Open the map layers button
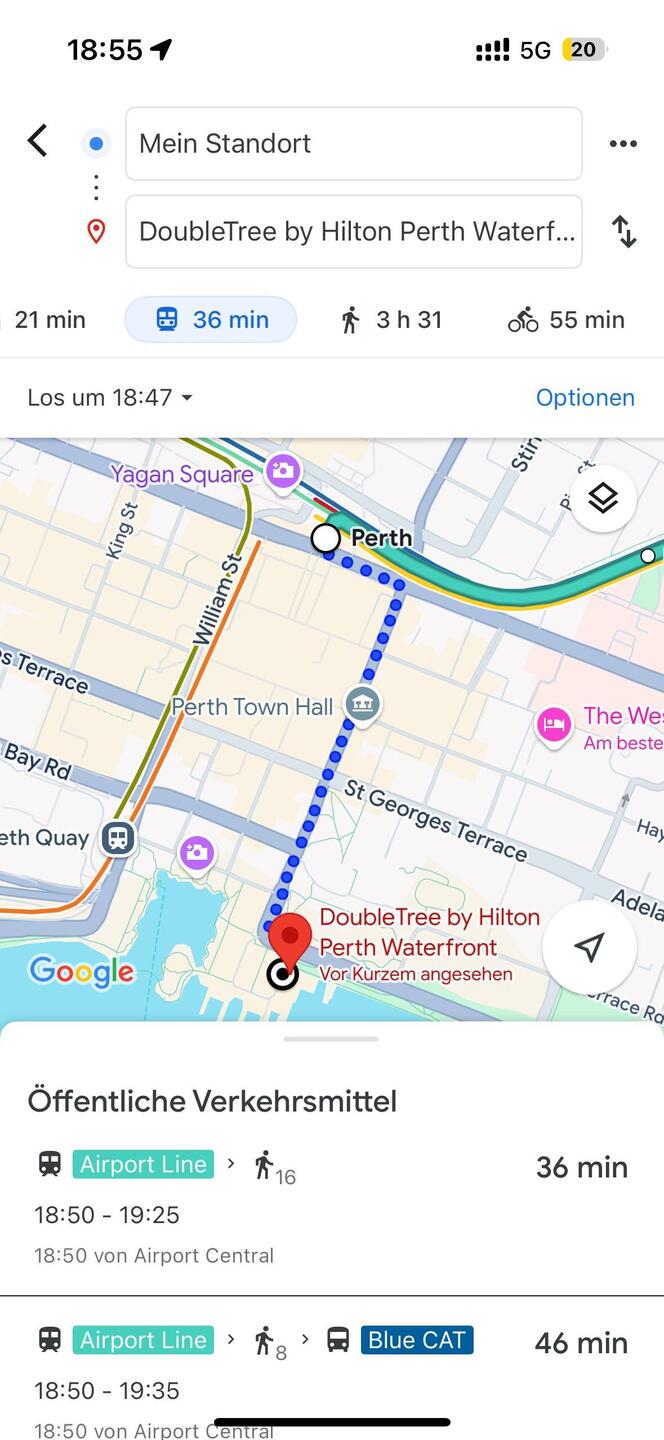 pyautogui.click(x=602, y=498)
